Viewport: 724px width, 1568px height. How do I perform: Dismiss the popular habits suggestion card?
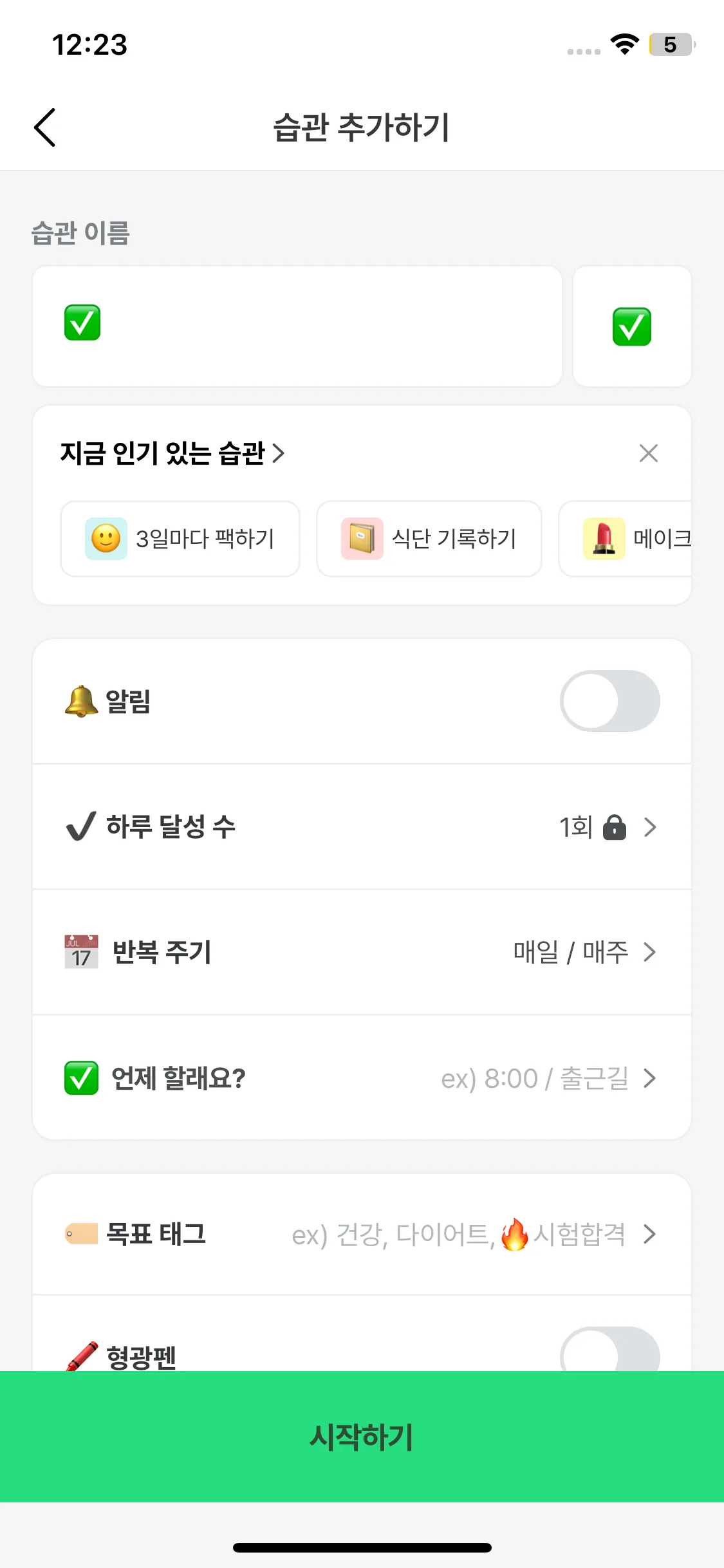click(x=648, y=453)
